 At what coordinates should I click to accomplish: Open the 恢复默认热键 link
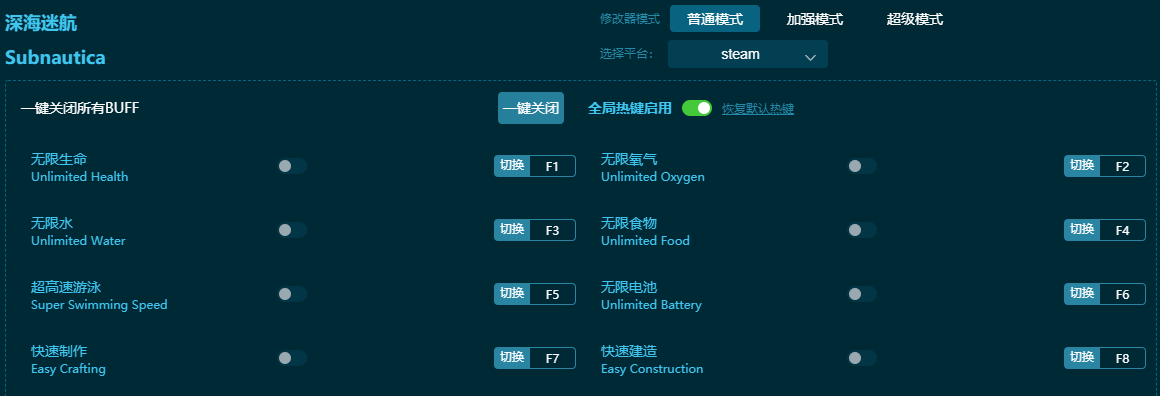758,109
